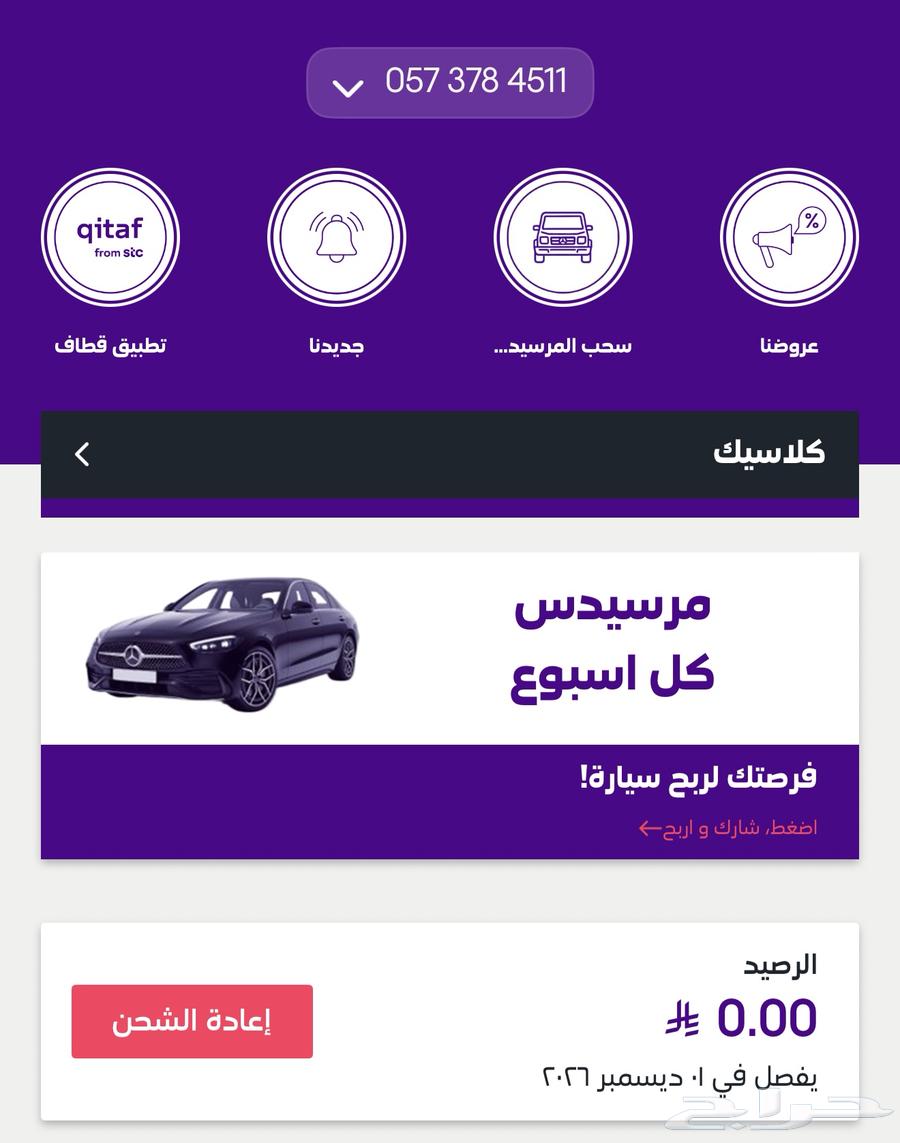The height and width of the screenshot is (1143, 900).
Task: Open the Qitaf from stc app icon
Action: pyautogui.click(x=110, y=237)
